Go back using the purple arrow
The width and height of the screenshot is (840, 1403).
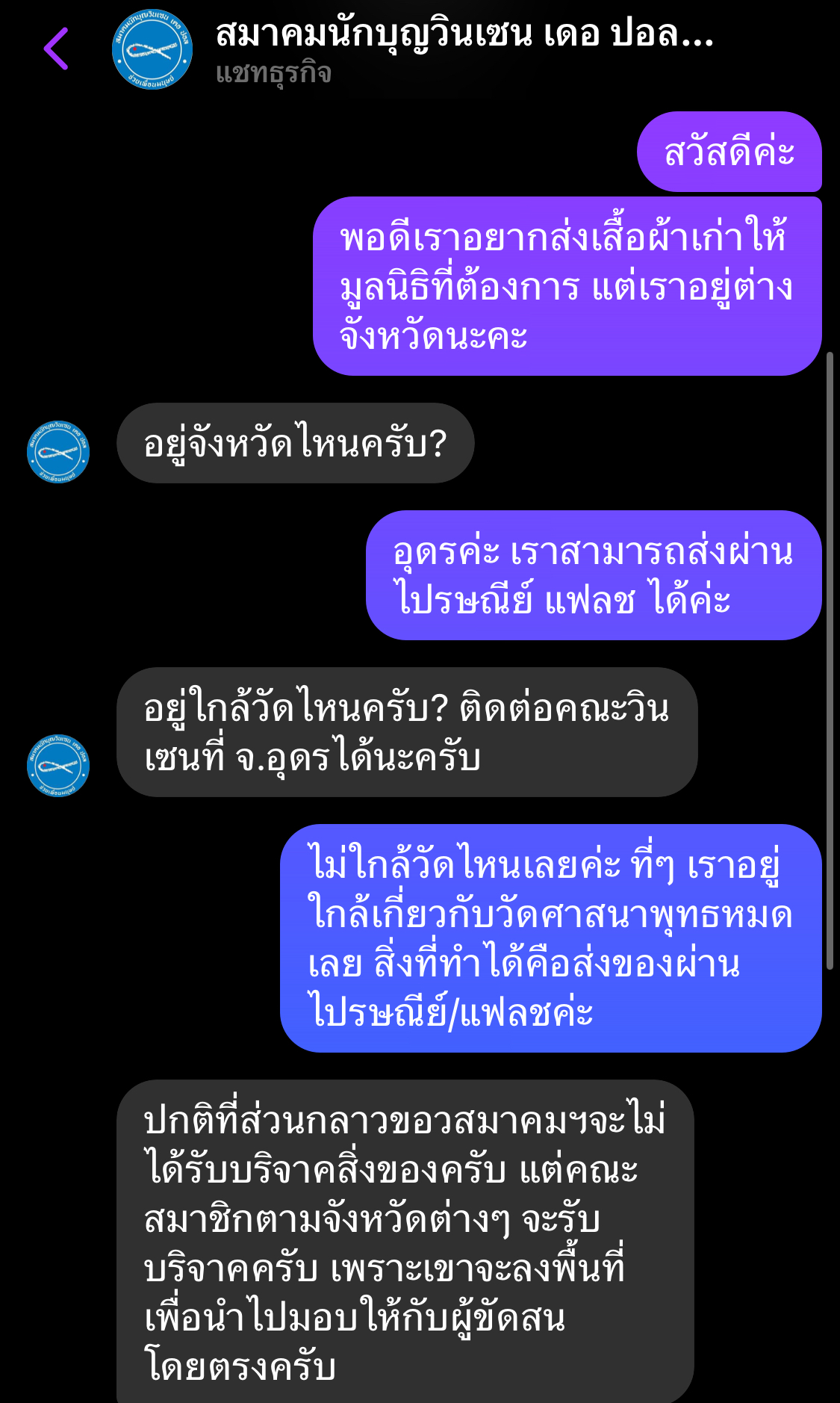[x=56, y=49]
